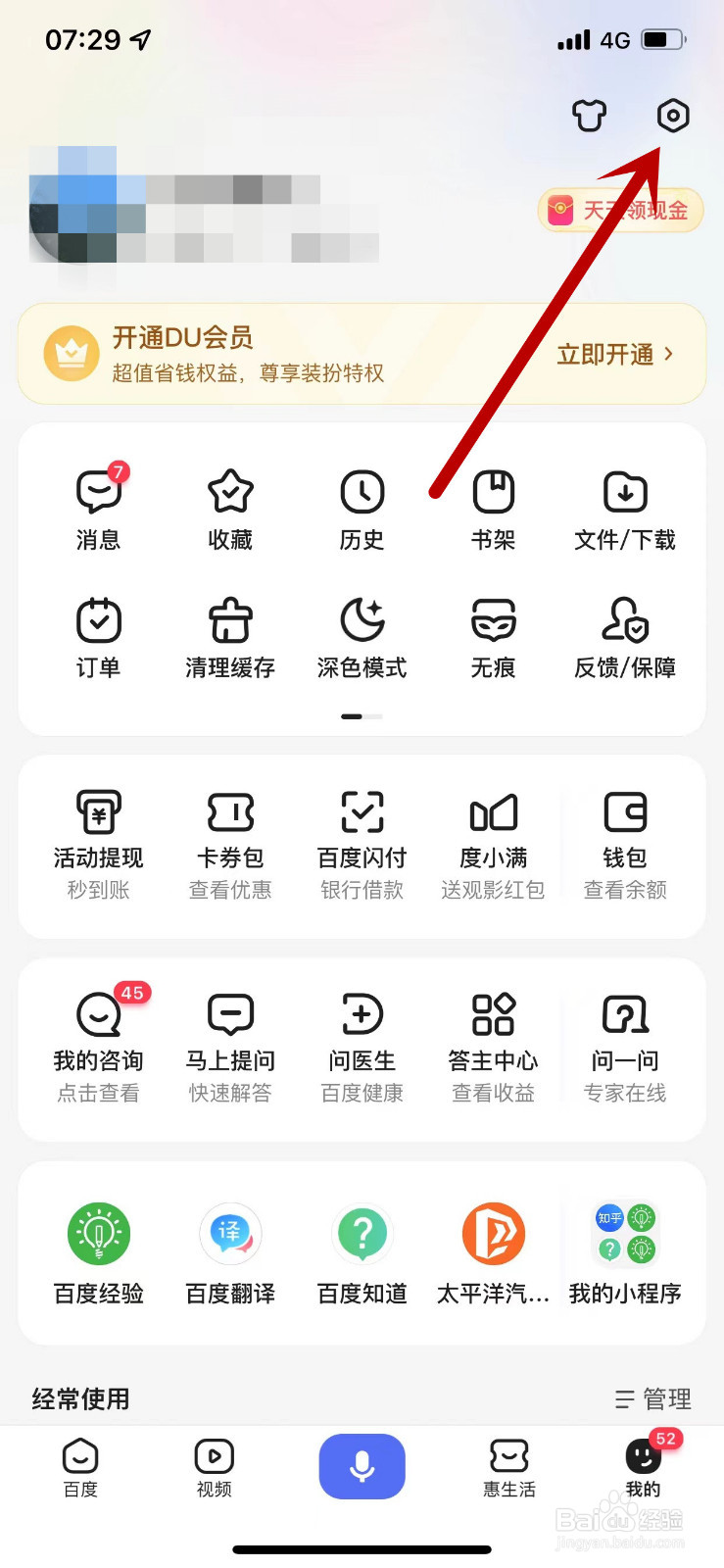Open 管理 to manage frequently used items
Image resolution: width=724 pixels, height=1568 pixels.
pos(654,1399)
